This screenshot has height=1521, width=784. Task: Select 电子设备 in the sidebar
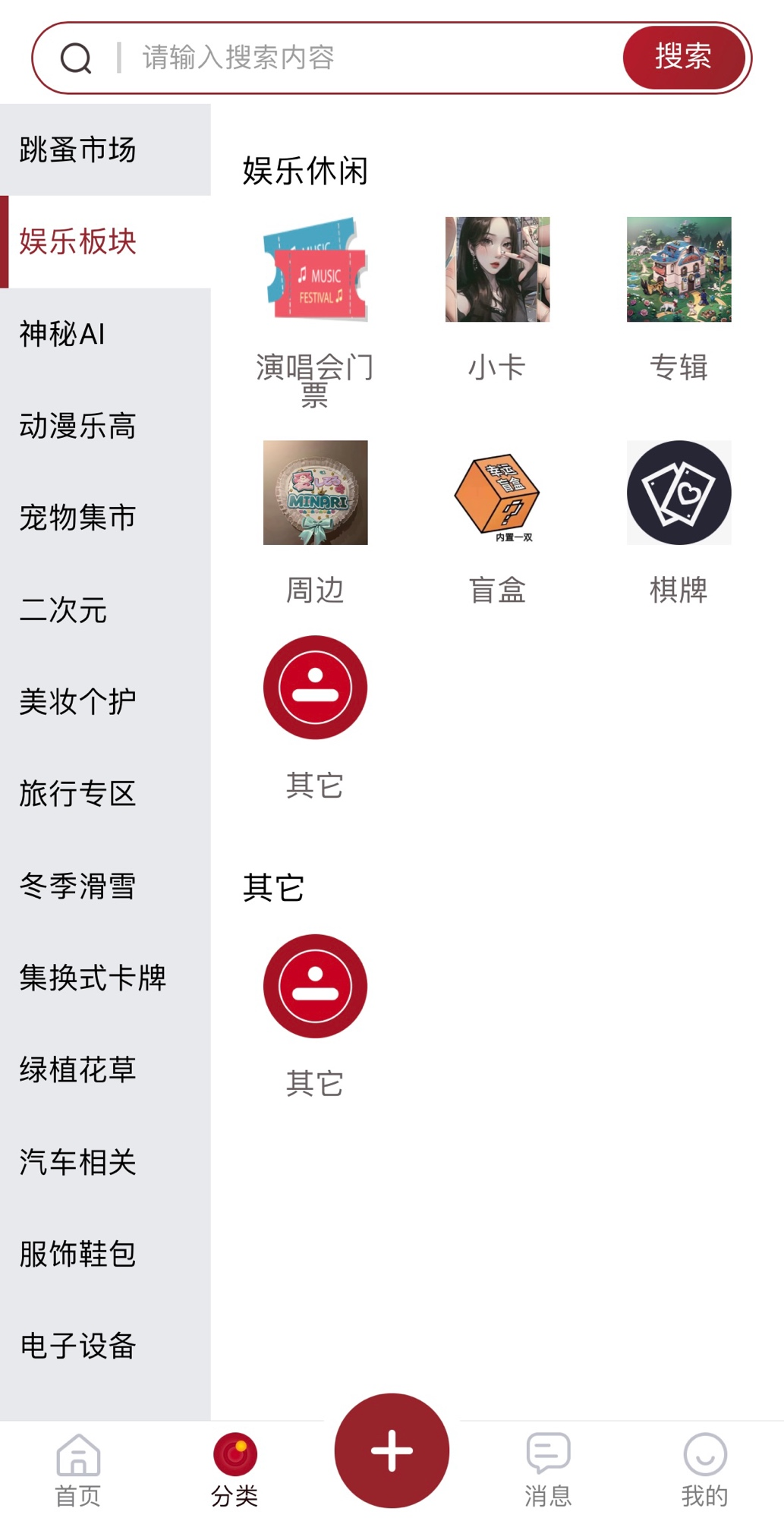(x=105, y=1346)
